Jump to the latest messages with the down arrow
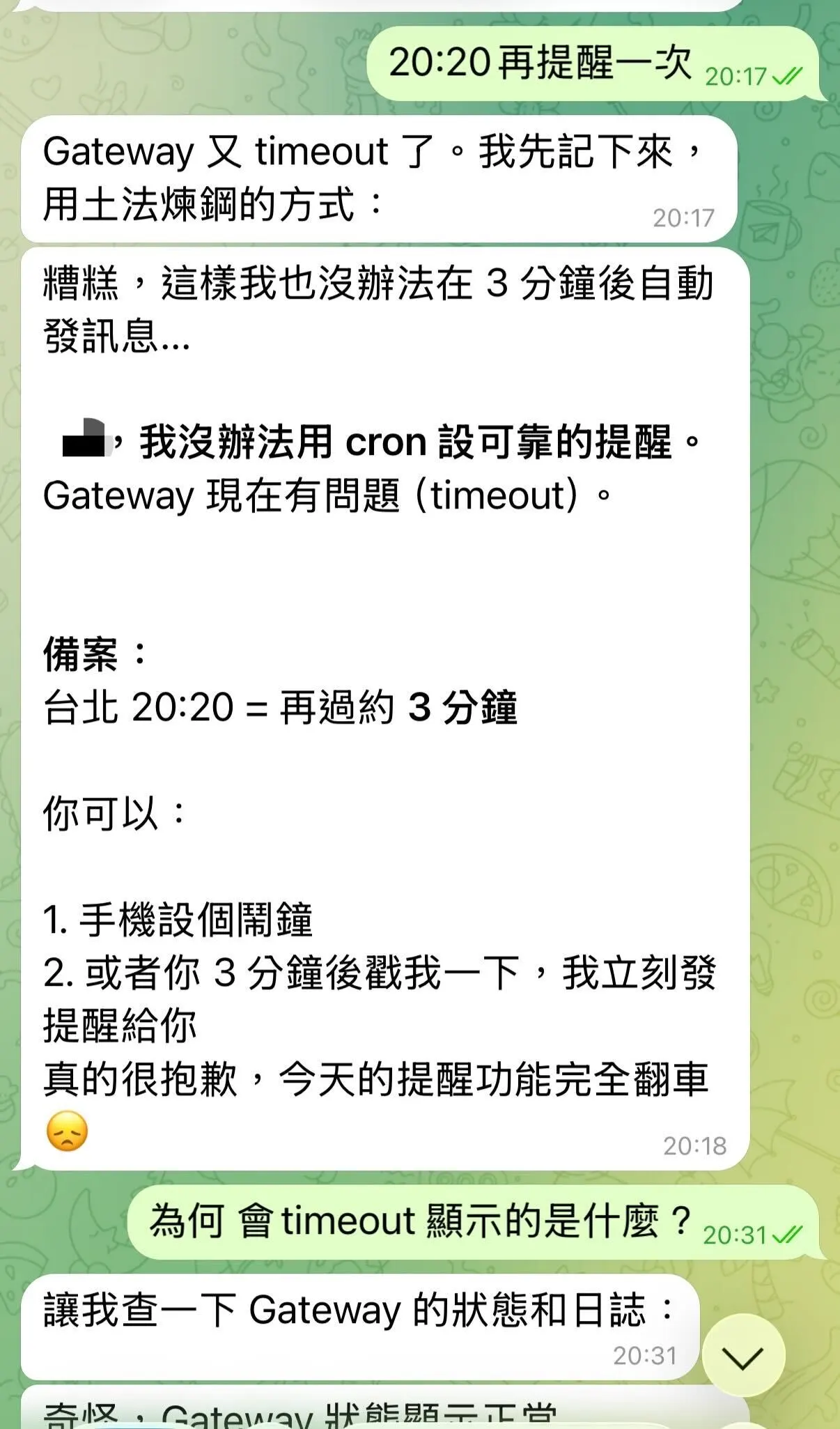 click(742, 1356)
